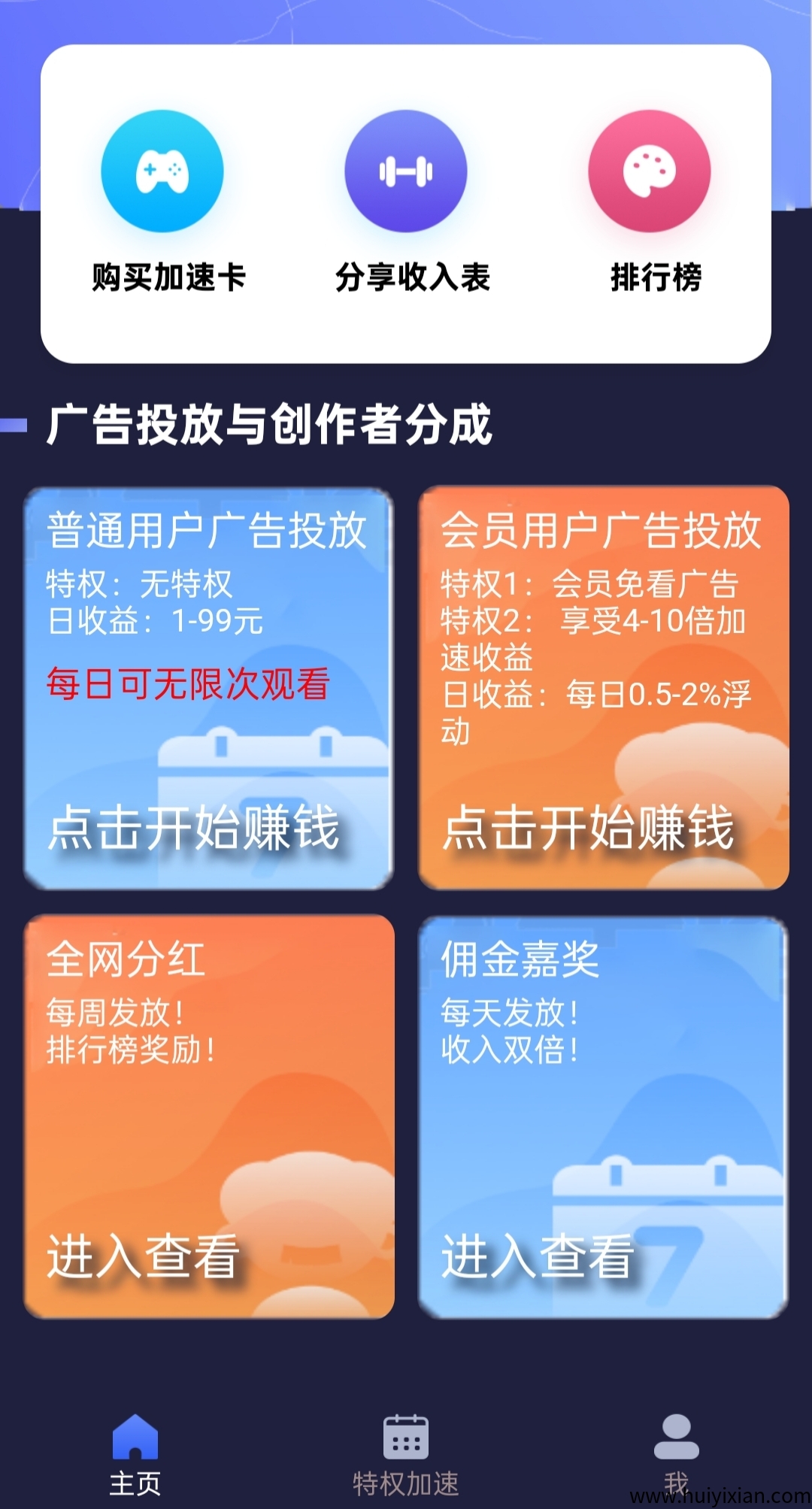The width and height of the screenshot is (812, 1509).
Task: Click 点击开始赚钱 on 会员用户广告投放 card
Action: pyautogui.click(x=590, y=831)
